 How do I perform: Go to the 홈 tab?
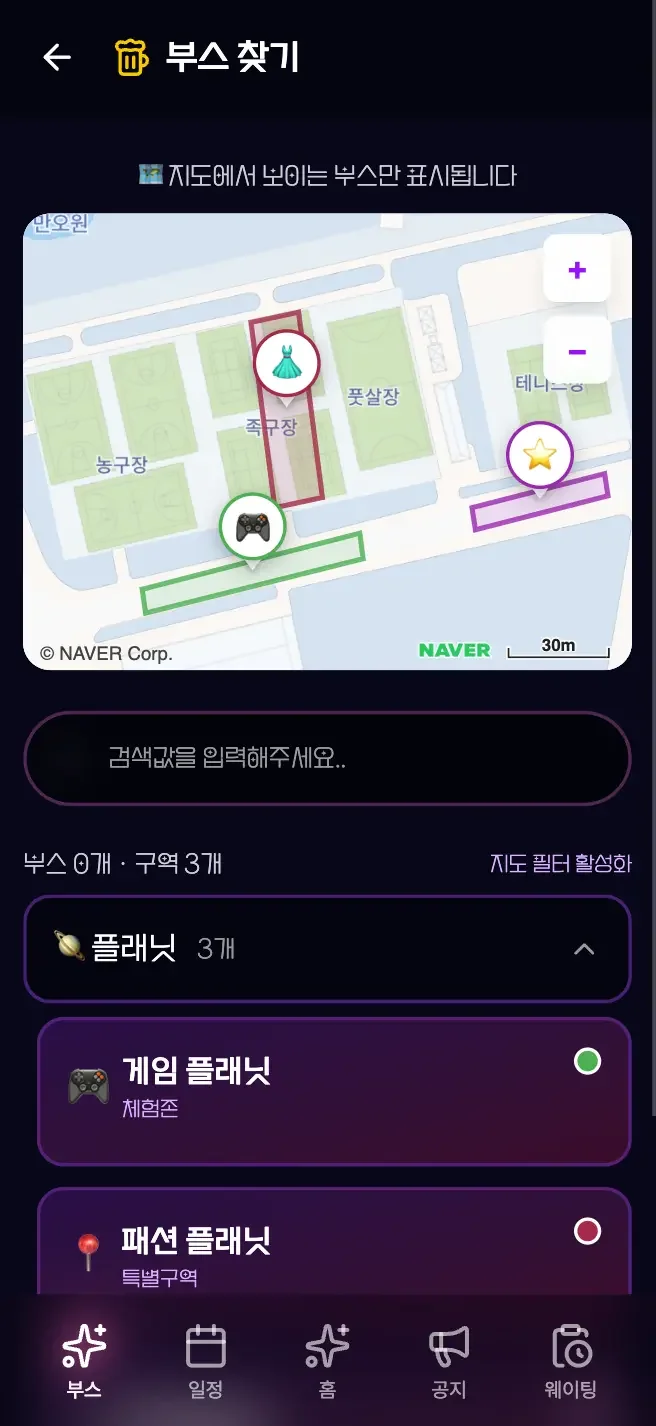click(327, 1361)
